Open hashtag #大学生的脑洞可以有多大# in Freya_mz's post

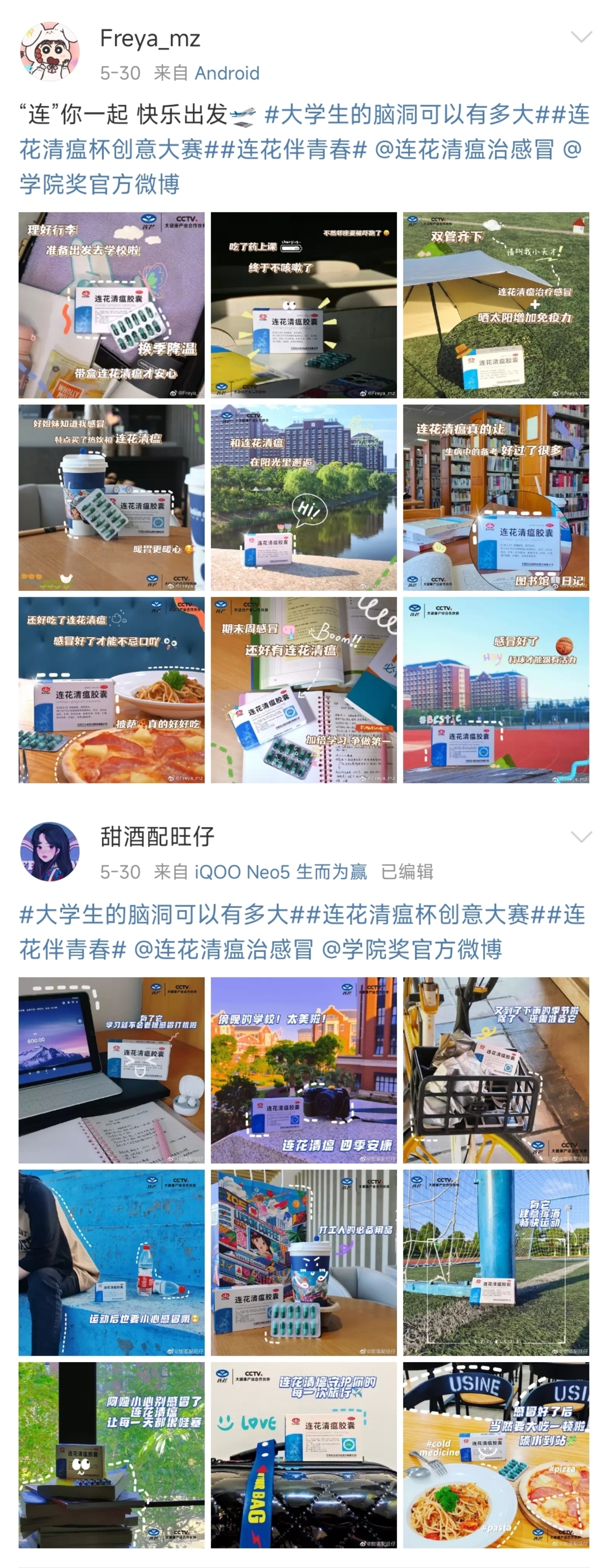pos(396,114)
